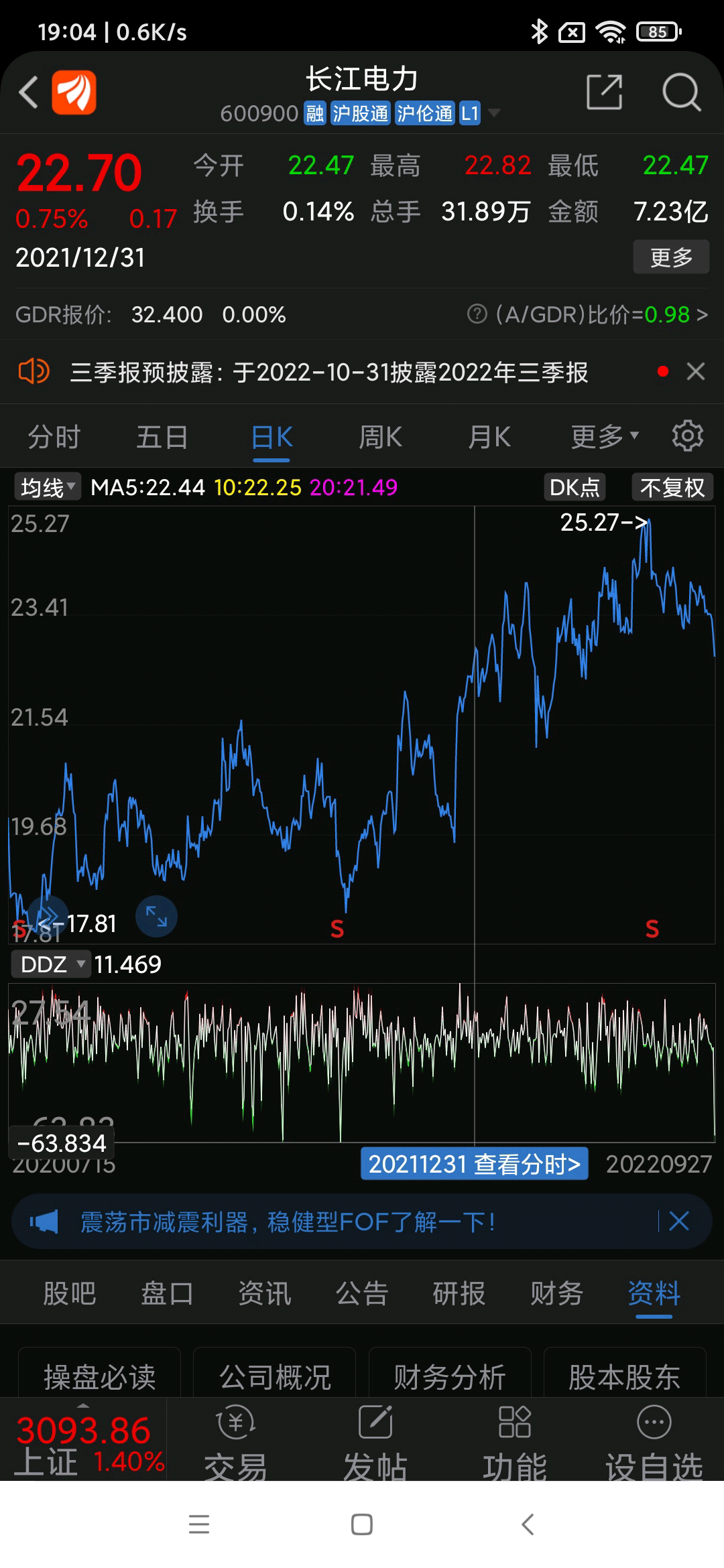Open the DDZ indicator dropdown
724x1568 pixels.
tap(50, 964)
